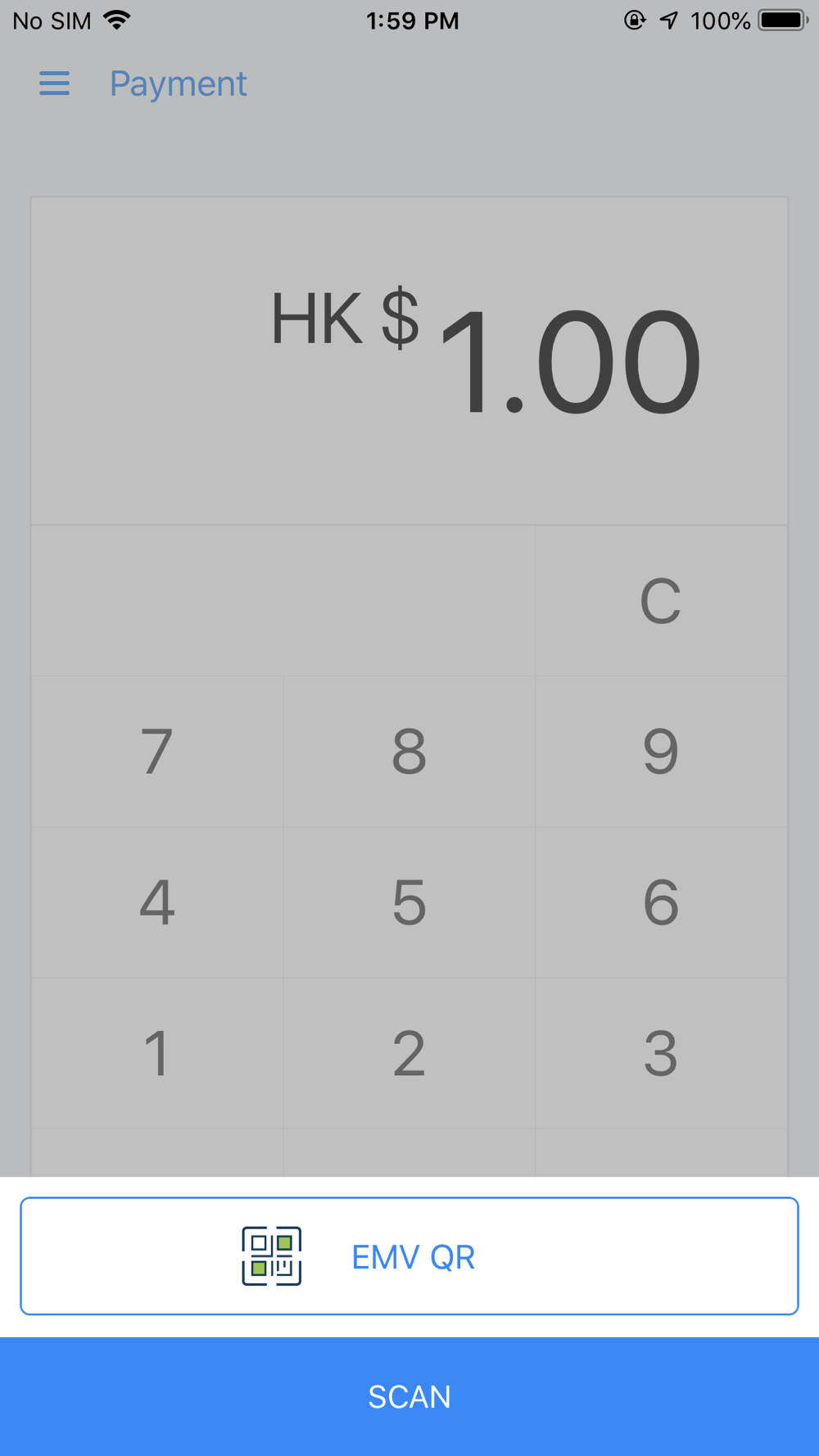819x1456 pixels.
Task: Enter digit 5 on the keypad
Action: (409, 902)
